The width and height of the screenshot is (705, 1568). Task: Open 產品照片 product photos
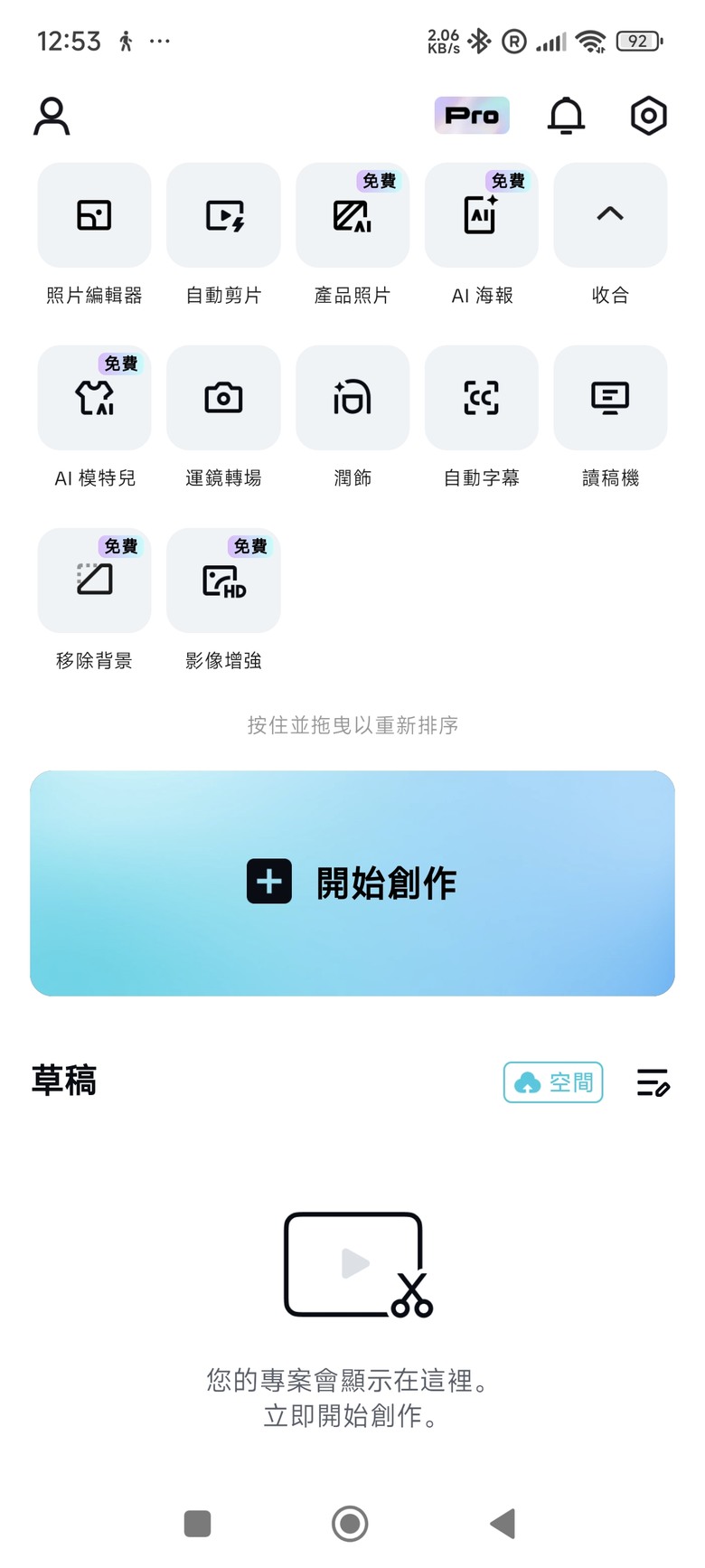point(352,215)
